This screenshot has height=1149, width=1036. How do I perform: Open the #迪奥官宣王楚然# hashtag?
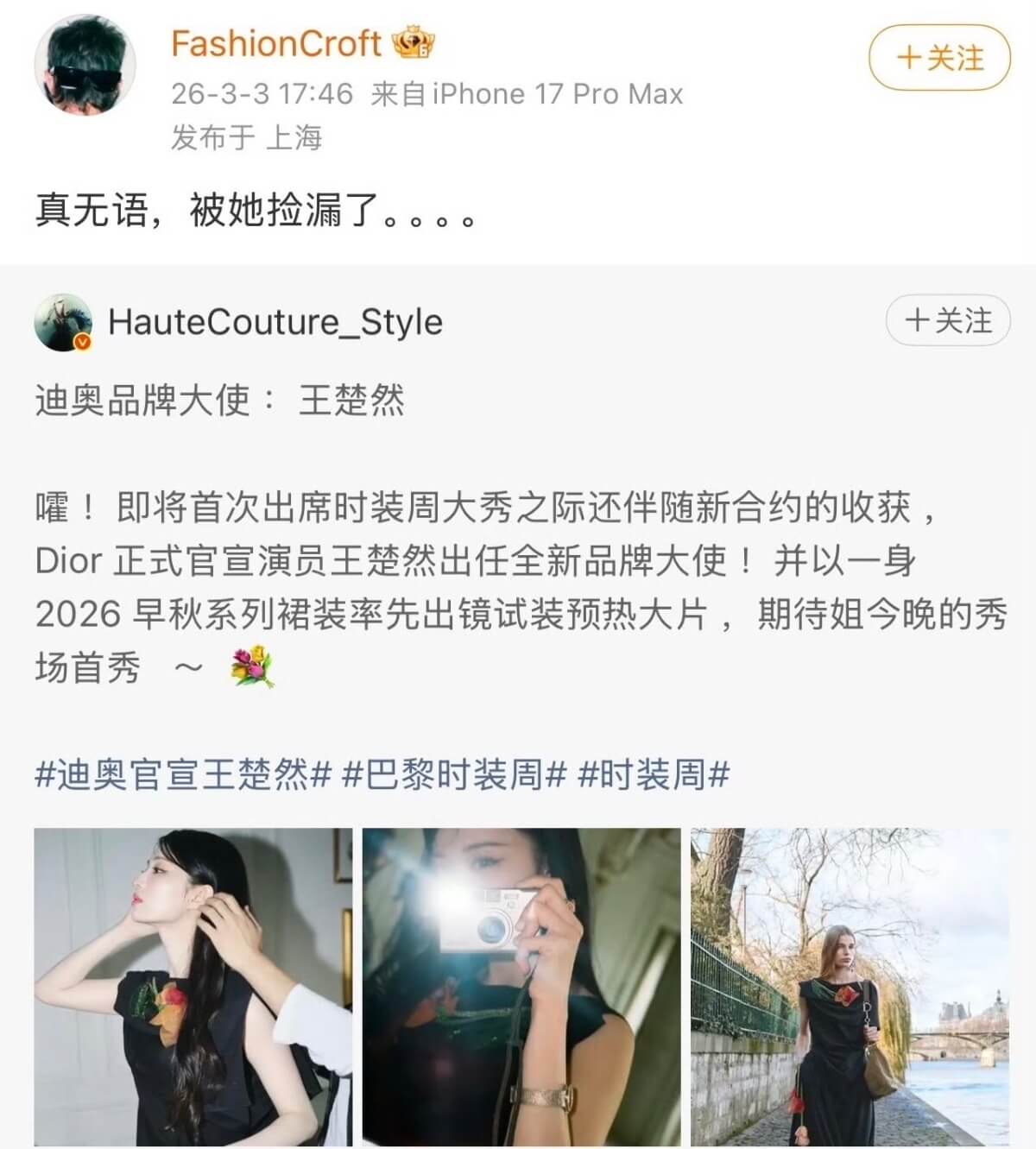click(x=183, y=774)
